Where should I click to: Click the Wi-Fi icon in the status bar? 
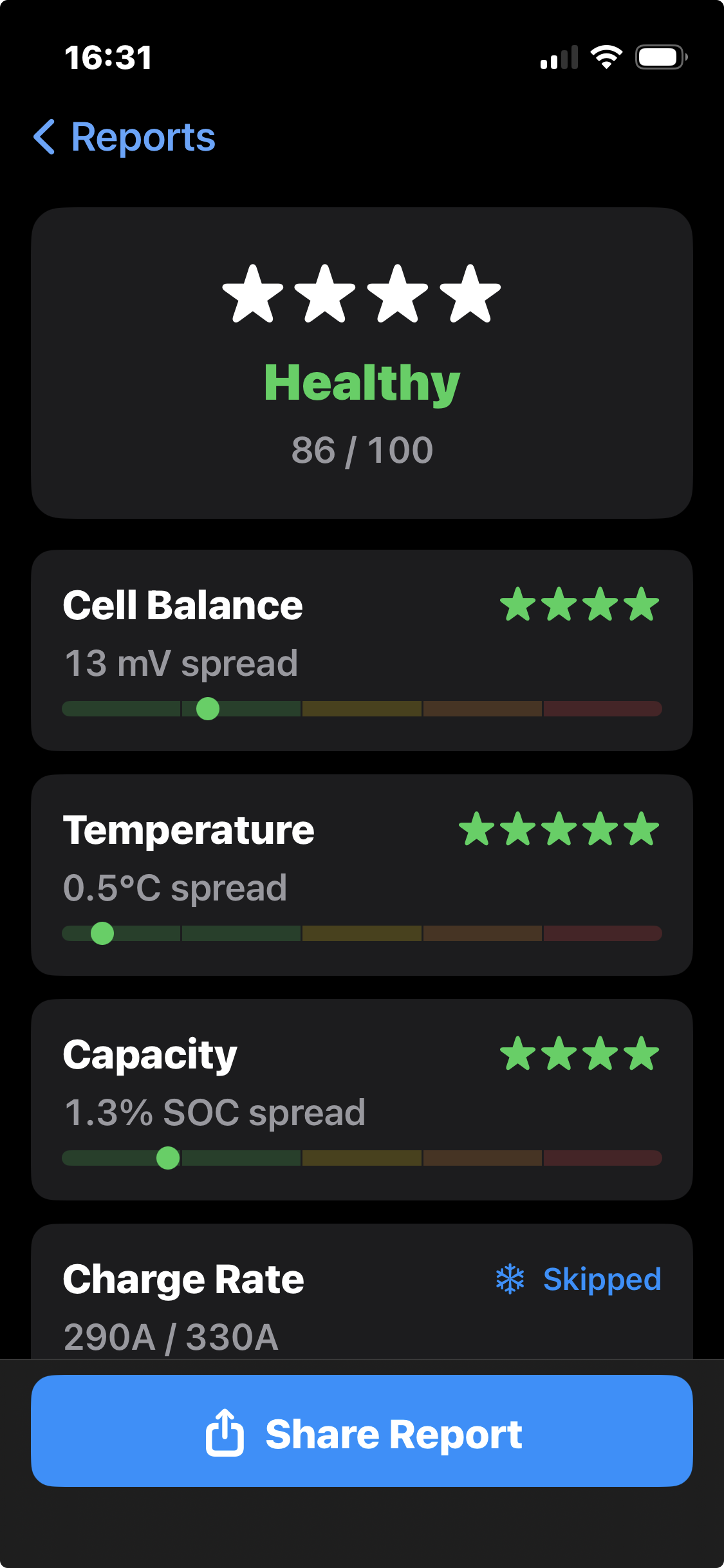(606, 57)
